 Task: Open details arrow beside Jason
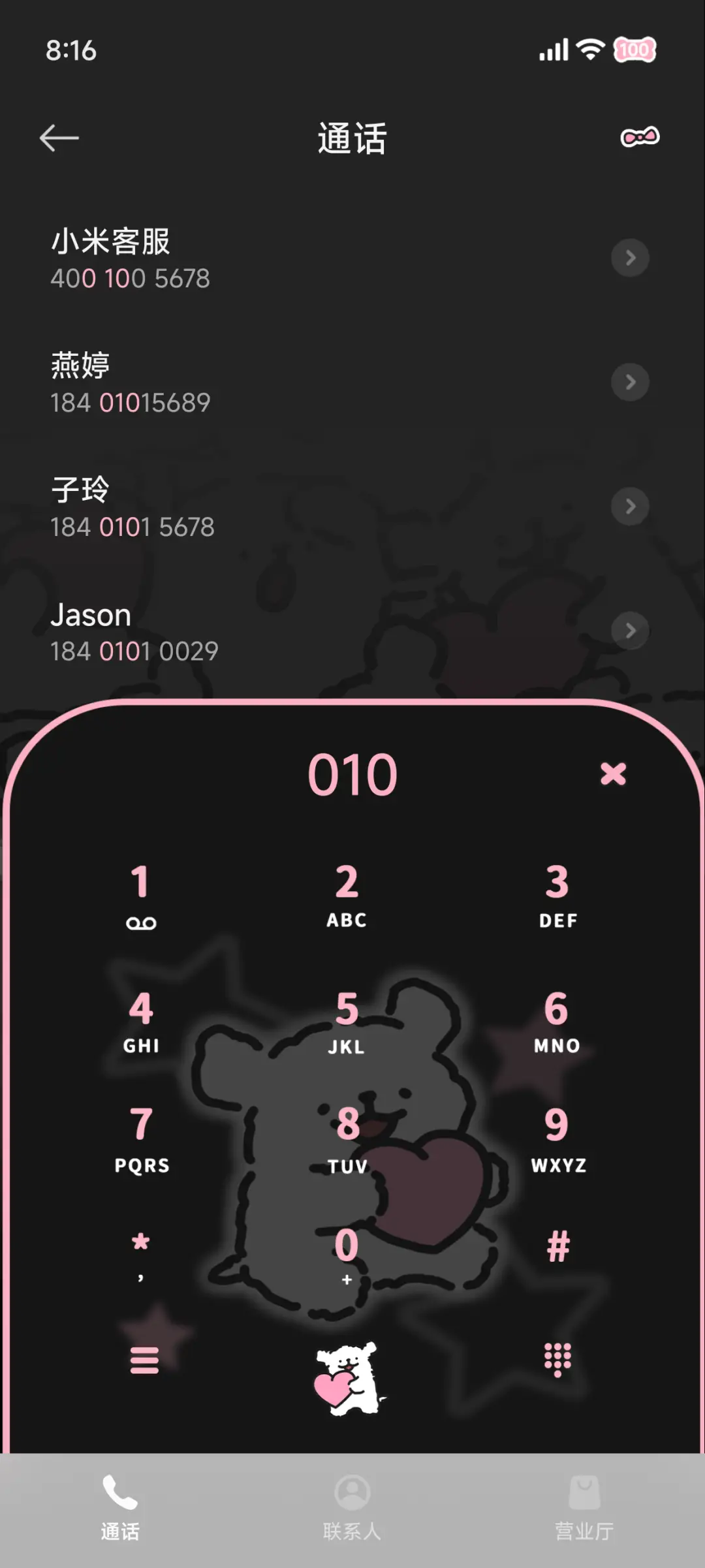[631, 631]
